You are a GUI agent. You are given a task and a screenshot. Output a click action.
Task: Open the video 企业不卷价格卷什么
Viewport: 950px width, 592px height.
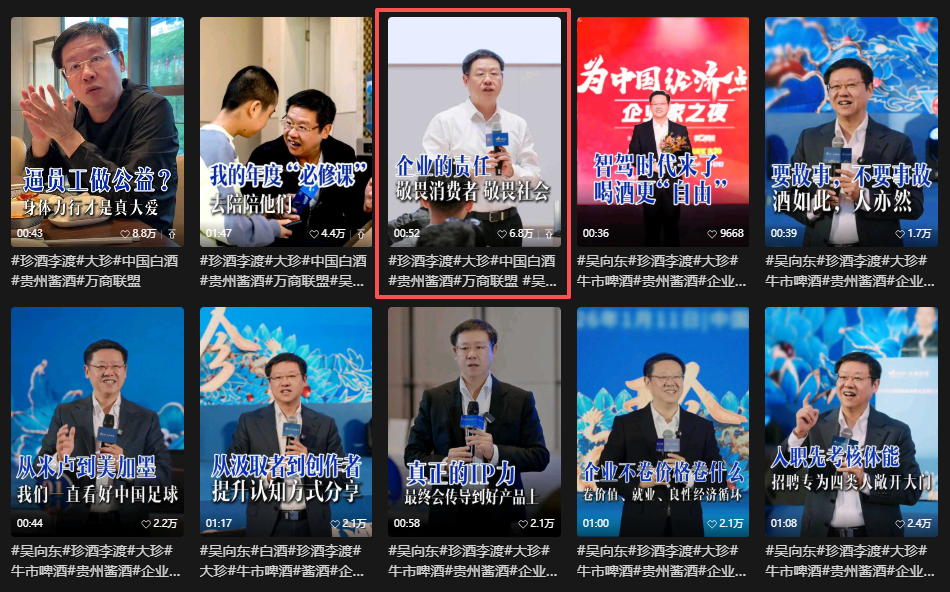663,422
